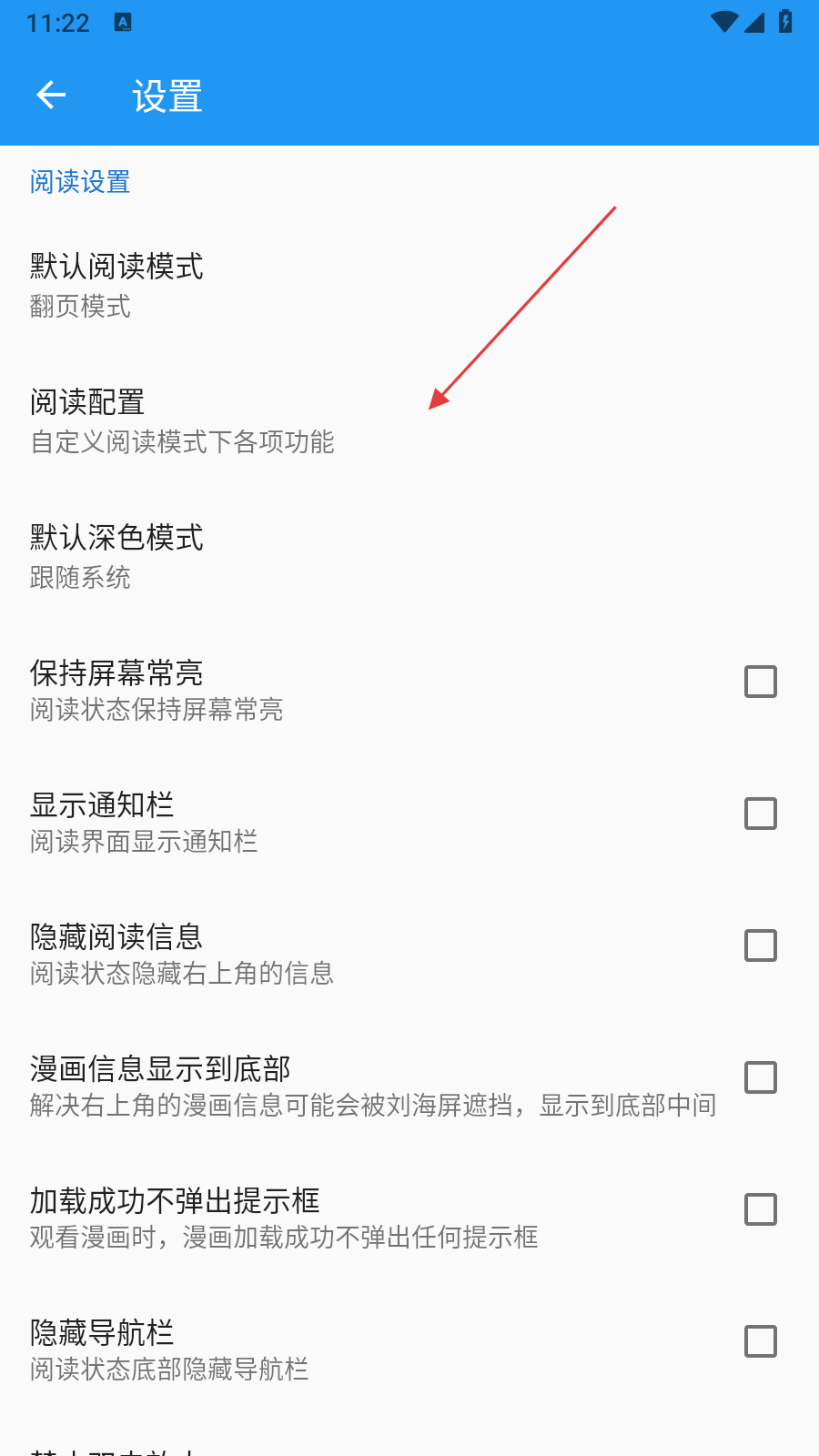Go back from the 设置 screen

(51, 95)
